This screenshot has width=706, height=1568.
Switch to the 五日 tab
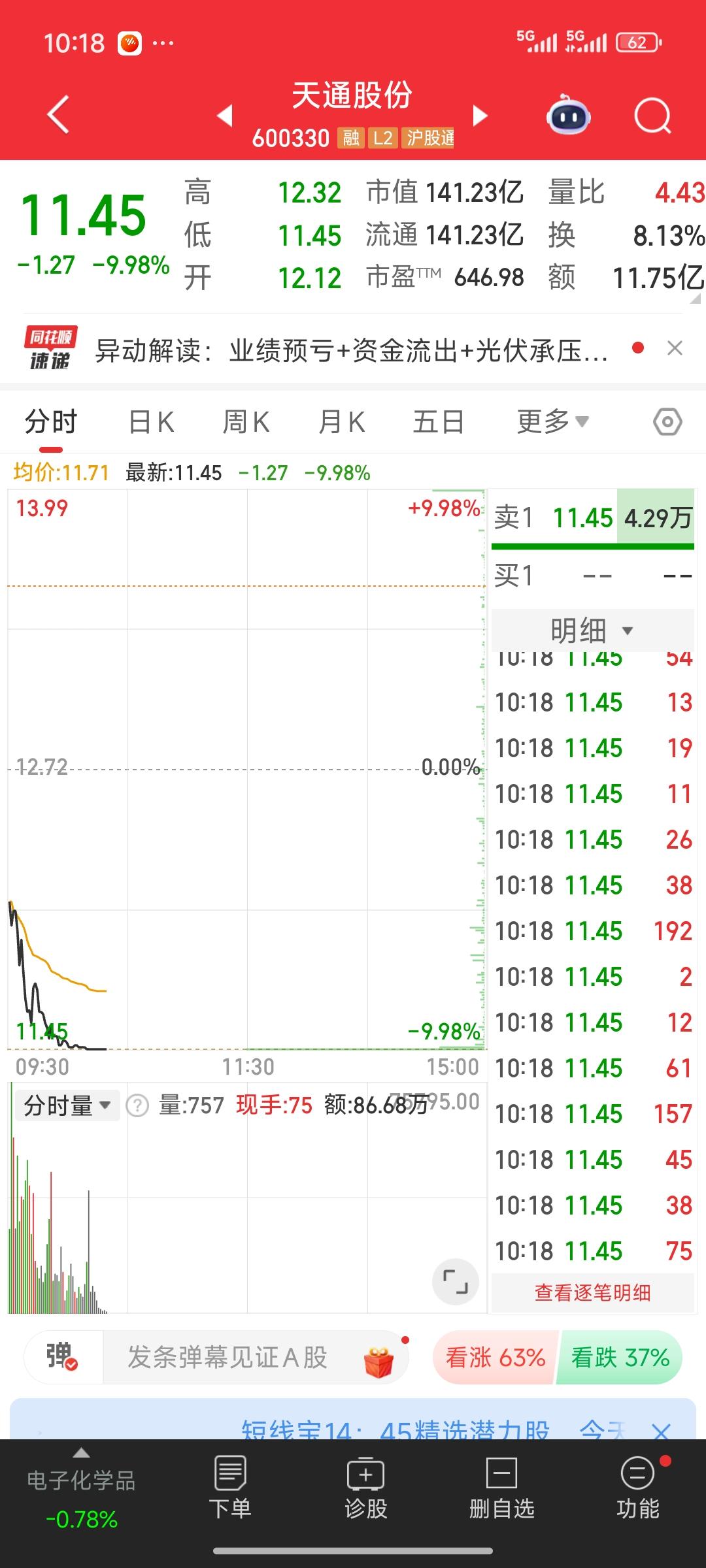pyautogui.click(x=439, y=421)
